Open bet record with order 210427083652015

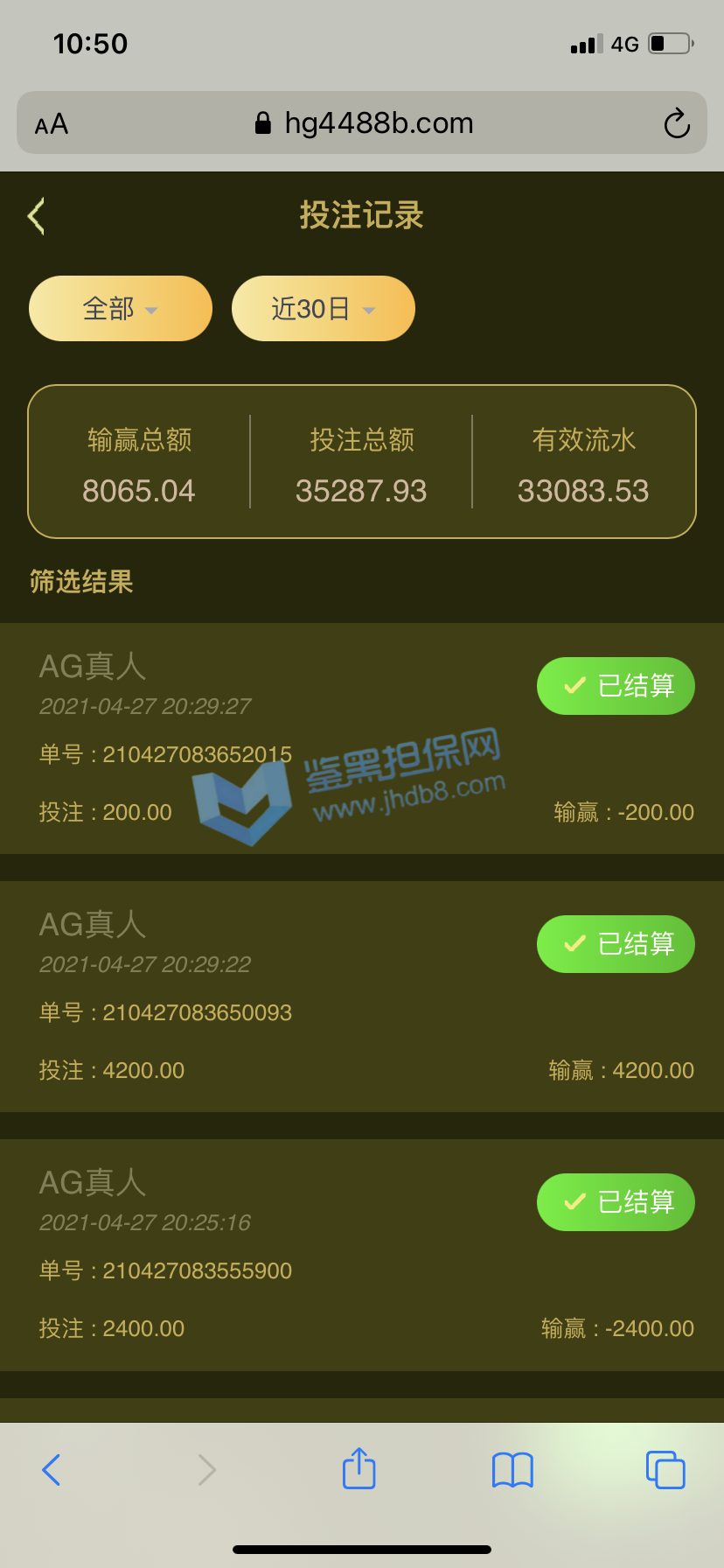click(361, 738)
